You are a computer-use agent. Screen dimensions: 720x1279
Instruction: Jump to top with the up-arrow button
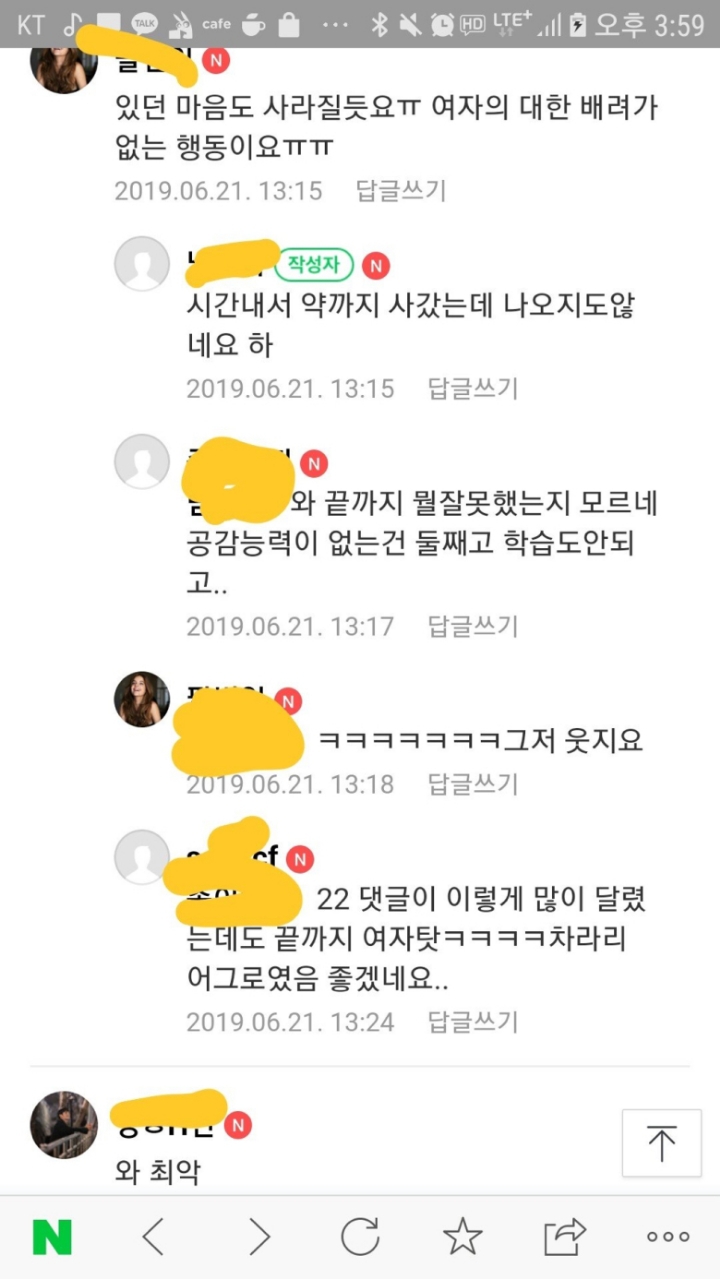[x=661, y=1142]
